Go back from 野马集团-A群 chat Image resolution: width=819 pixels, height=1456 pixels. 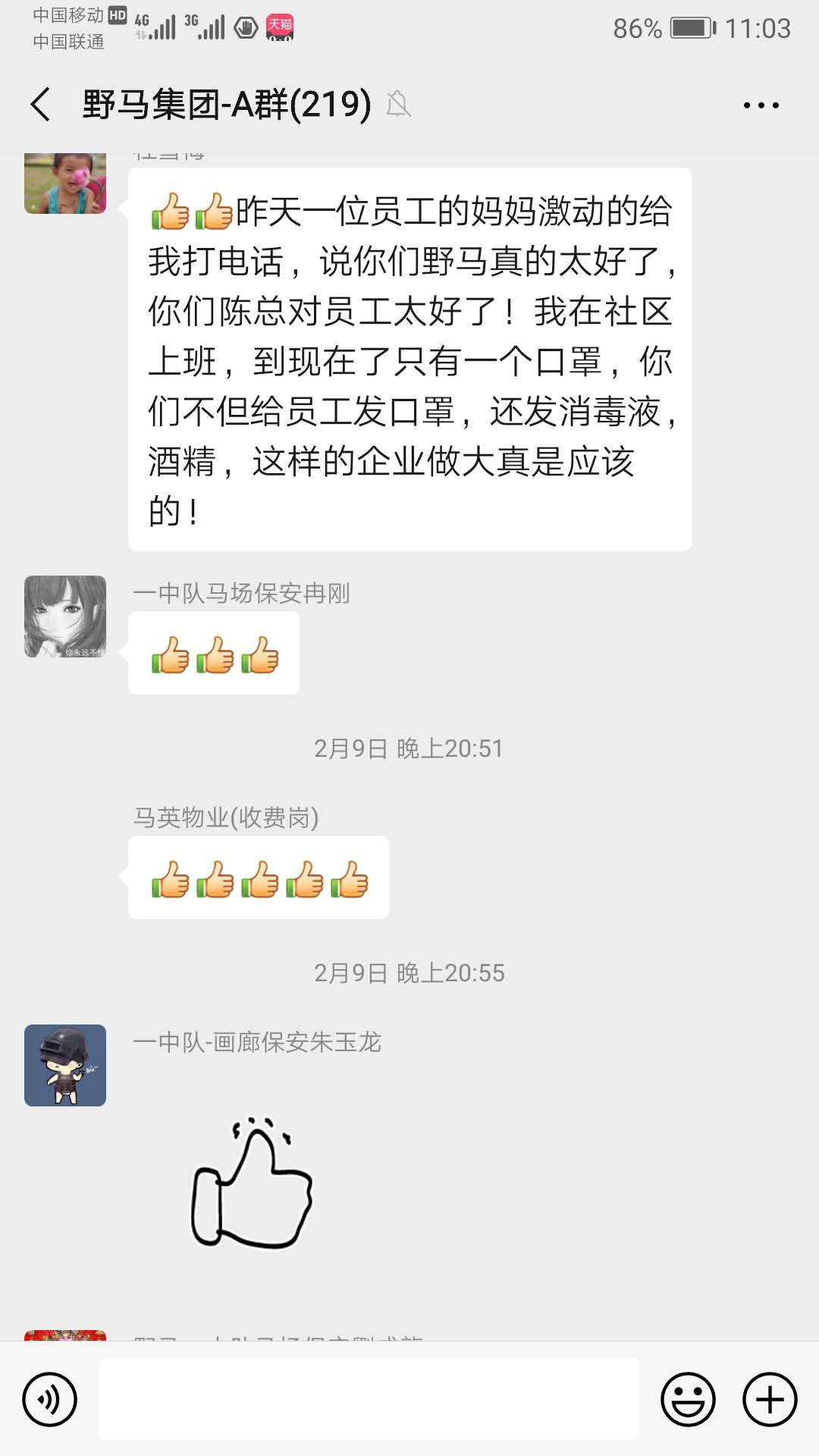[41, 105]
